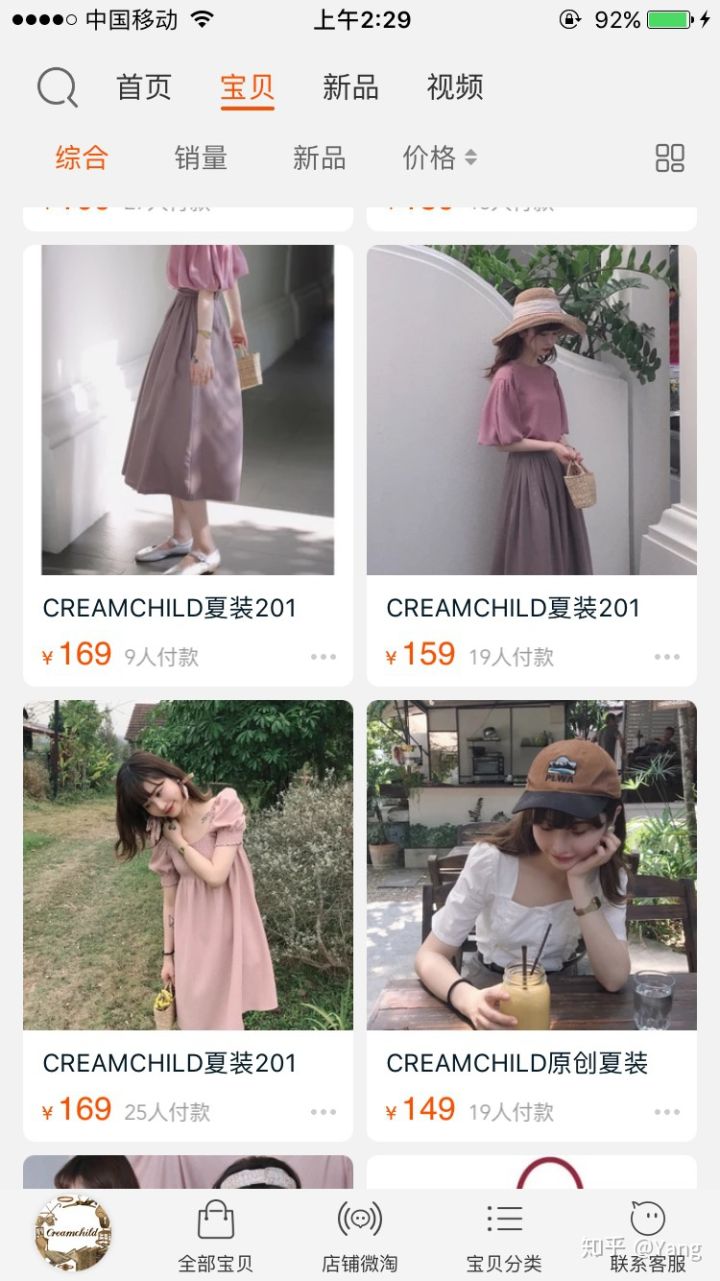Open more options on the ¥159 item
Image resolution: width=720 pixels, height=1281 pixels.
pyautogui.click(x=667, y=657)
